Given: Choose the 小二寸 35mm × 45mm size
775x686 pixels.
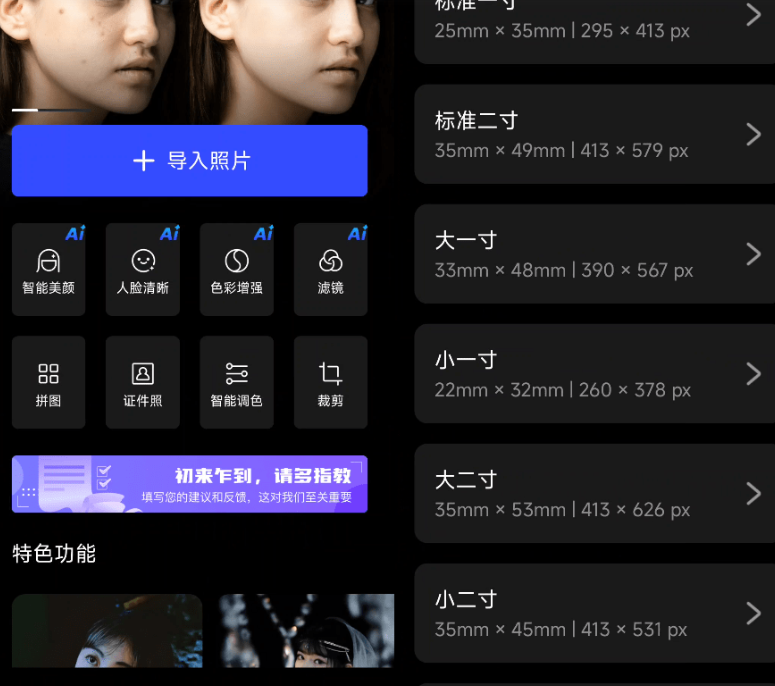Looking at the screenshot, I should point(594,614).
